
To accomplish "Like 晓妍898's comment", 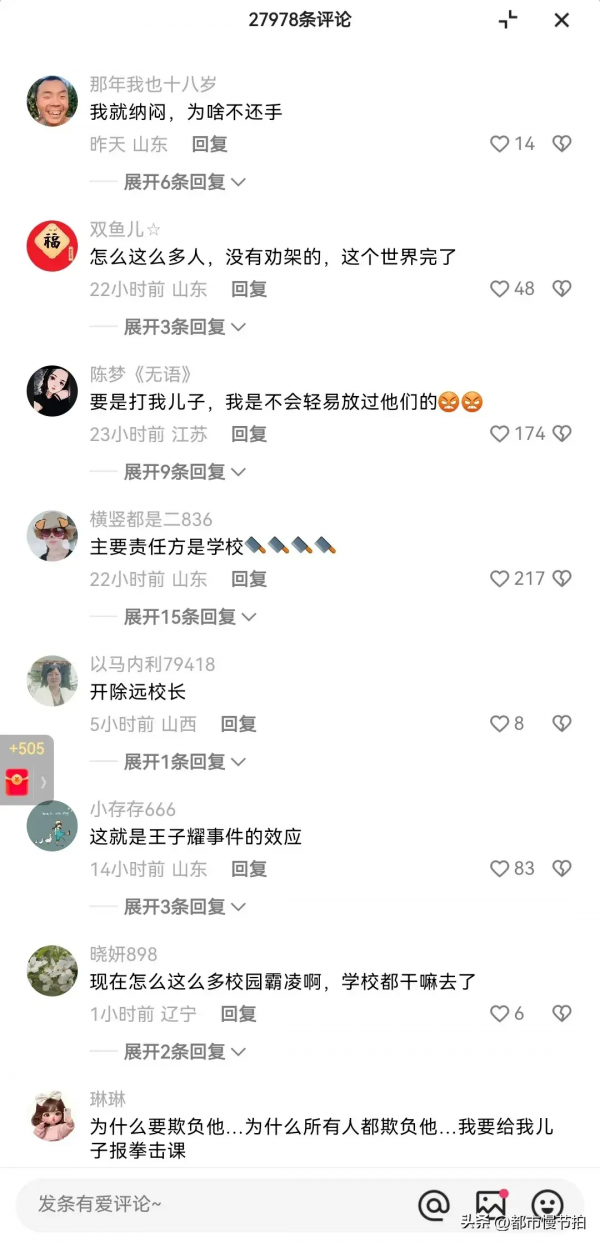I will pyautogui.click(x=500, y=1014).
